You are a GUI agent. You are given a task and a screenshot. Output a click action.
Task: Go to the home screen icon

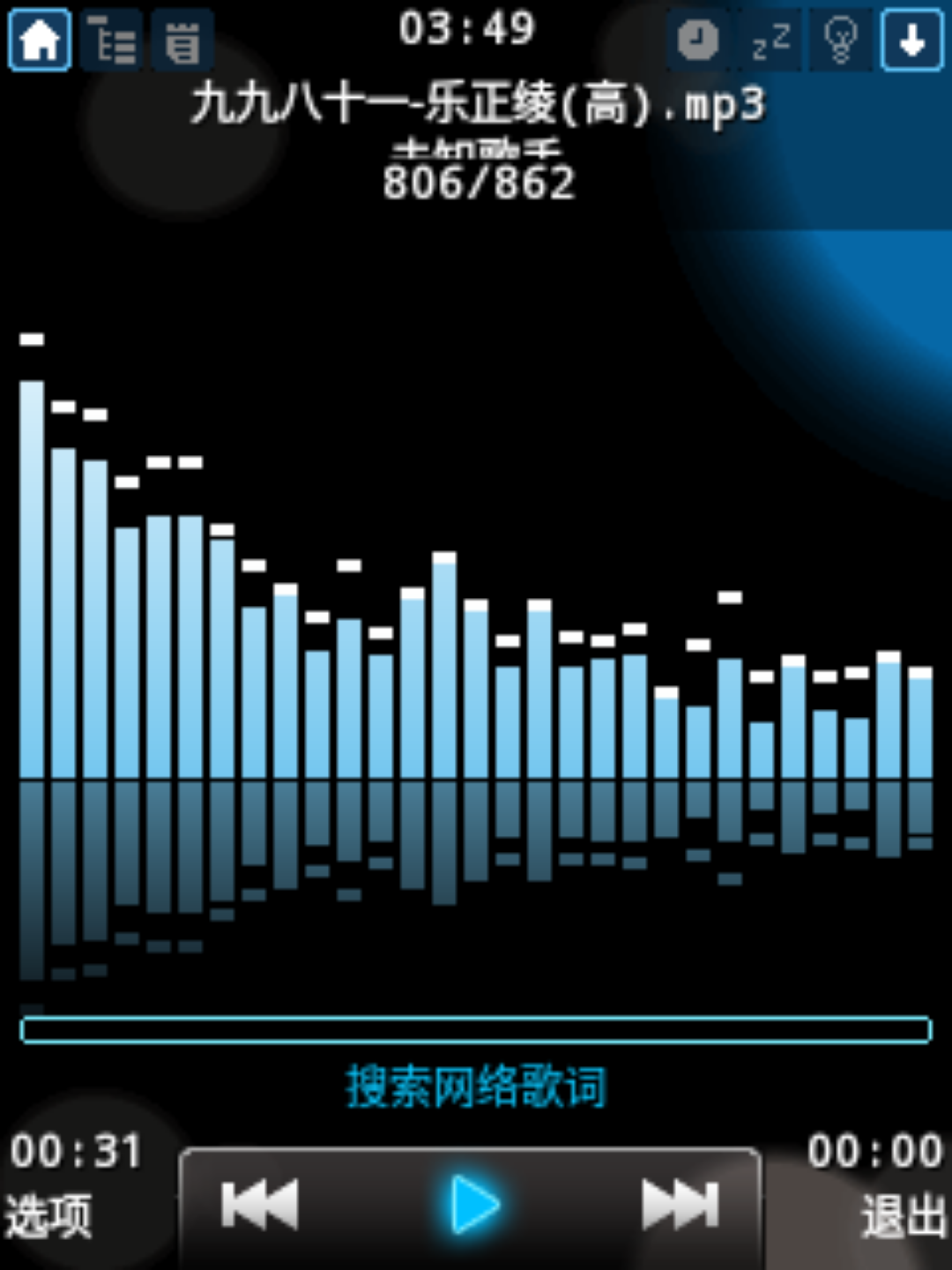click(40, 41)
